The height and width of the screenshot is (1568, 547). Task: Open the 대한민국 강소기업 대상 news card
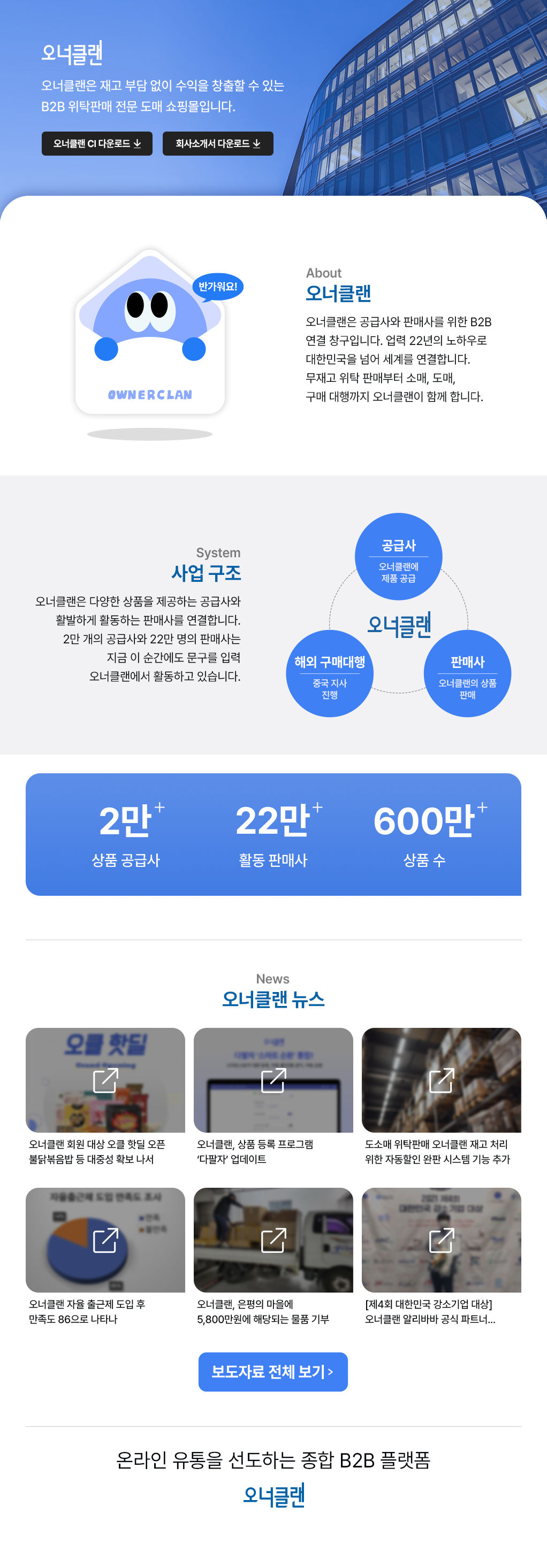pos(441,1240)
